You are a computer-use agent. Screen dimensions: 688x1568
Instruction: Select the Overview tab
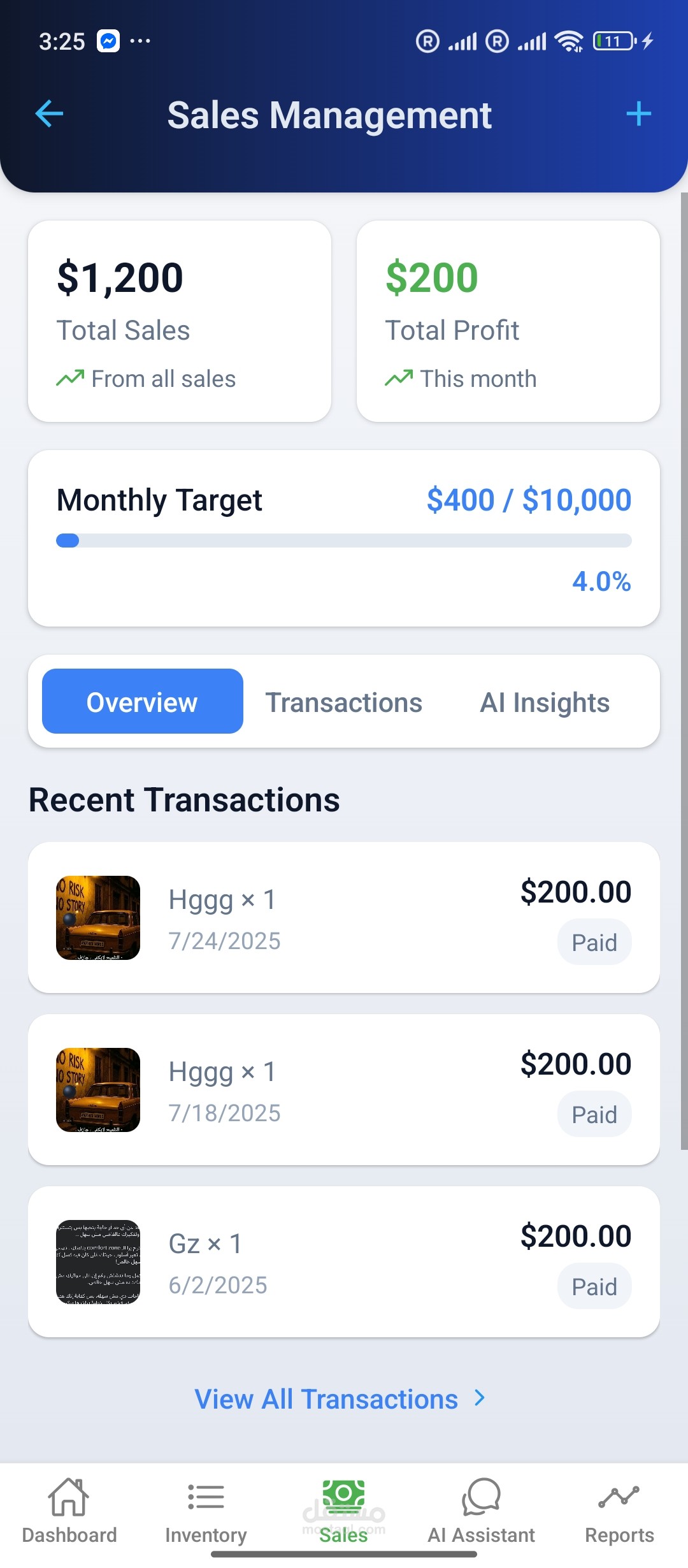(142, 702)
